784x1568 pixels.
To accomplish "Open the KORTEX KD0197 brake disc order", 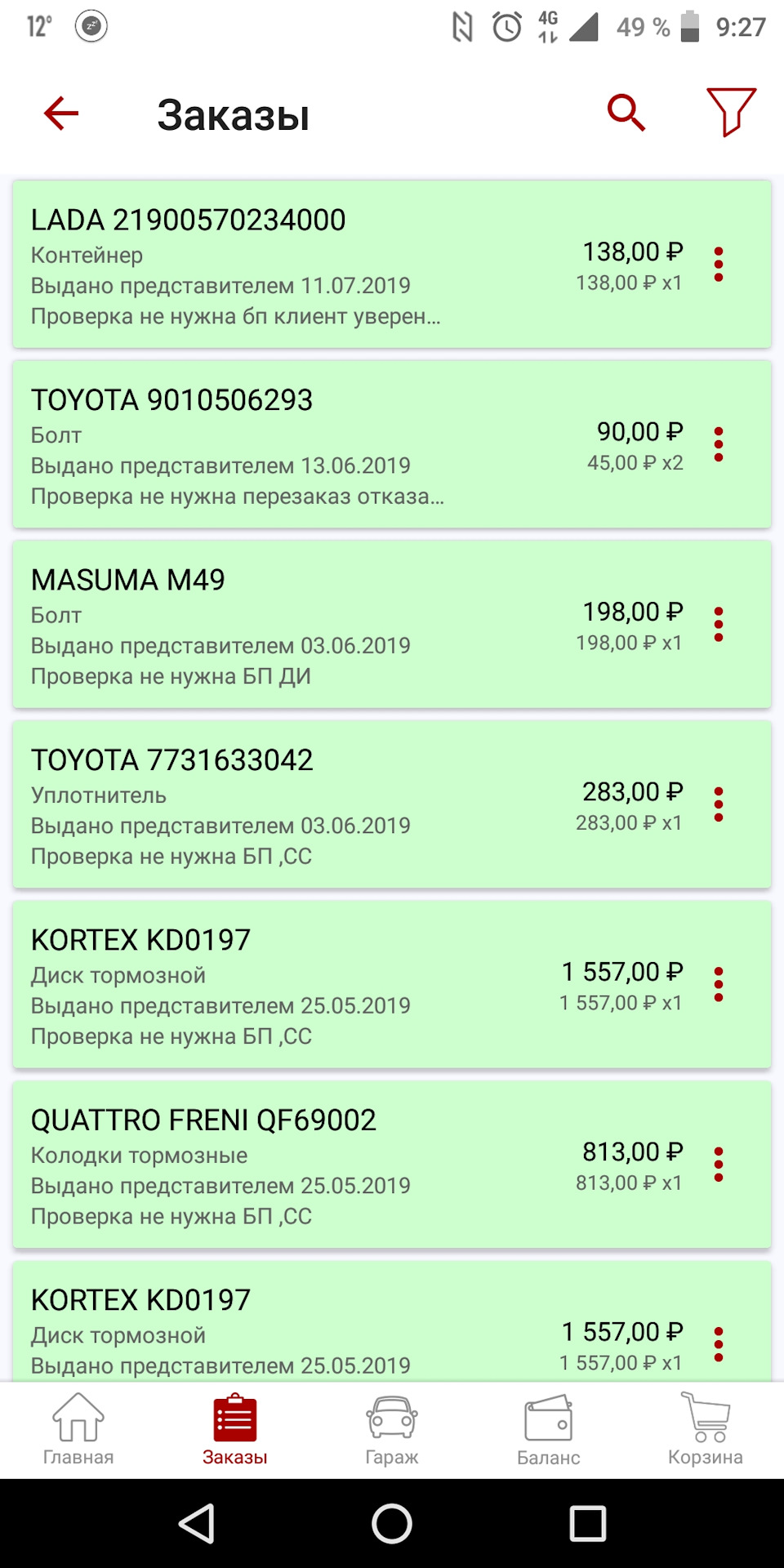I will click(x=327, y=984).
